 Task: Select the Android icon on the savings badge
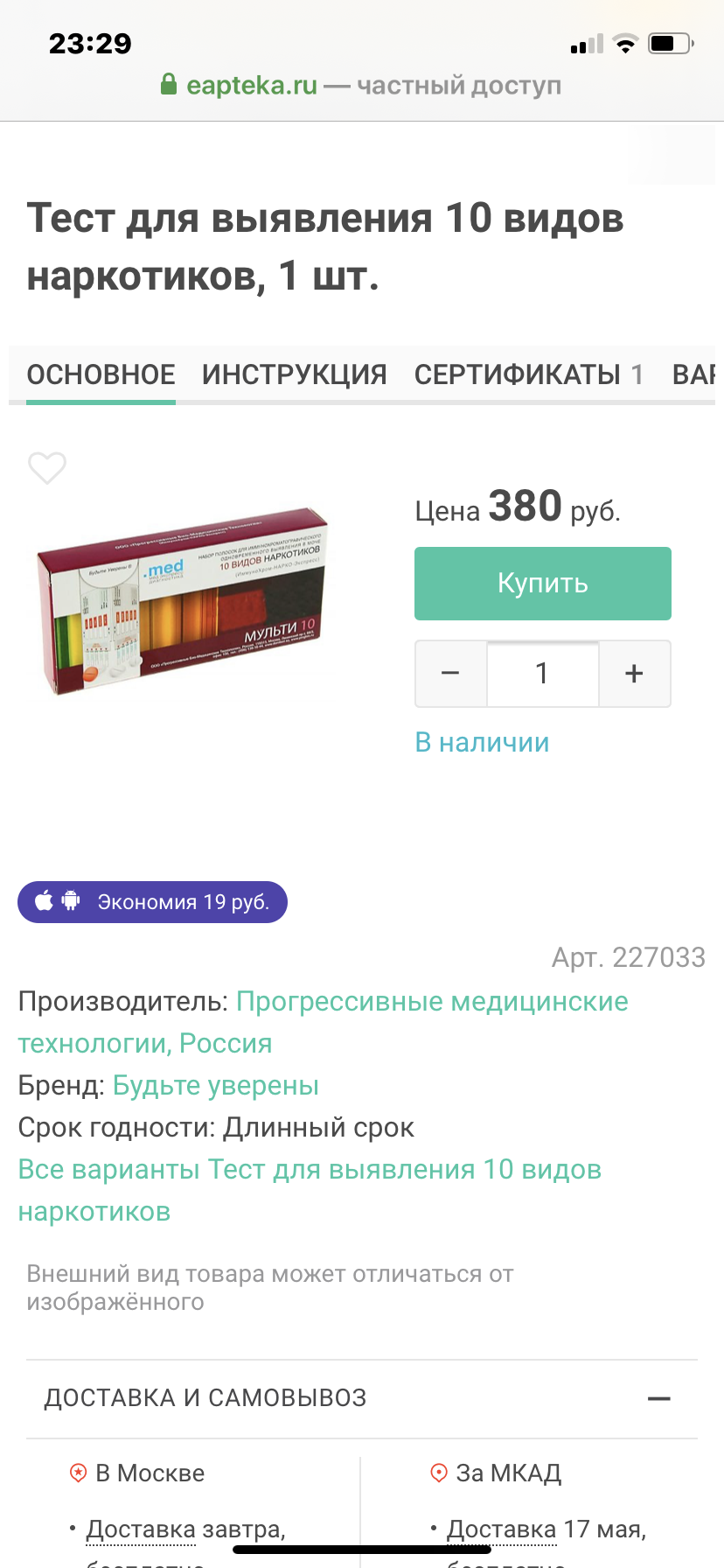pos(73,901)
